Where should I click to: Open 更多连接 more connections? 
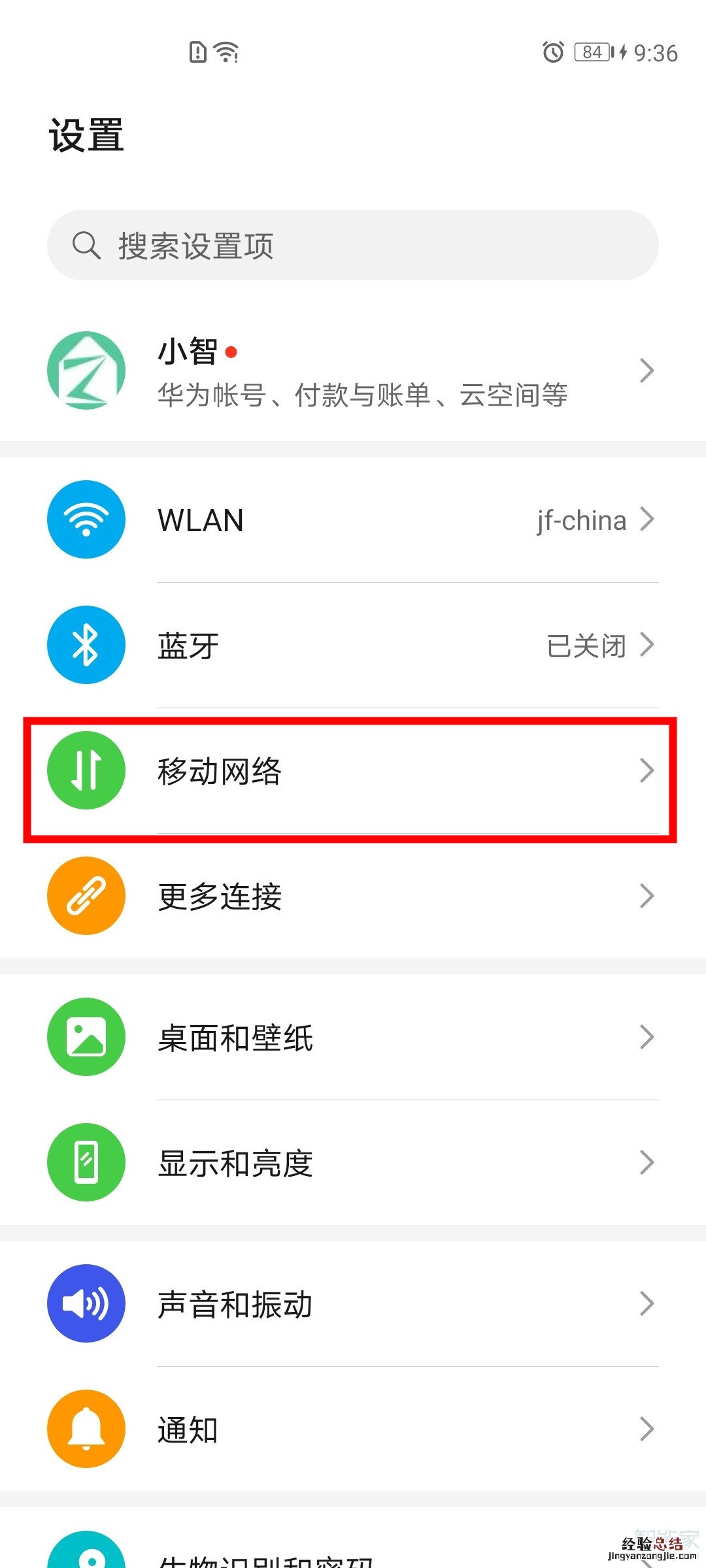coord(353,896)
